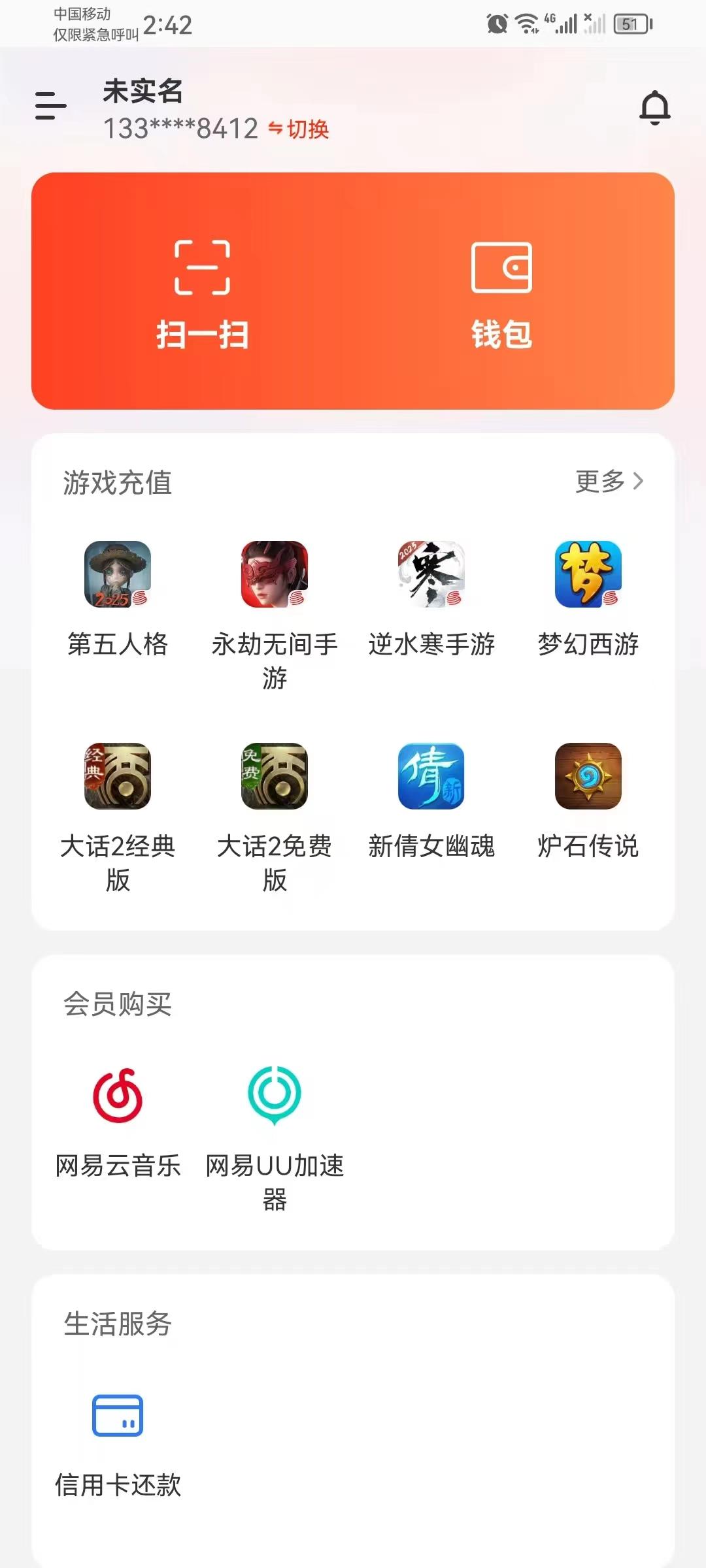Tap the 游戏充值 section title
The image size is (706, 1568).
click(x=118, y=483)
